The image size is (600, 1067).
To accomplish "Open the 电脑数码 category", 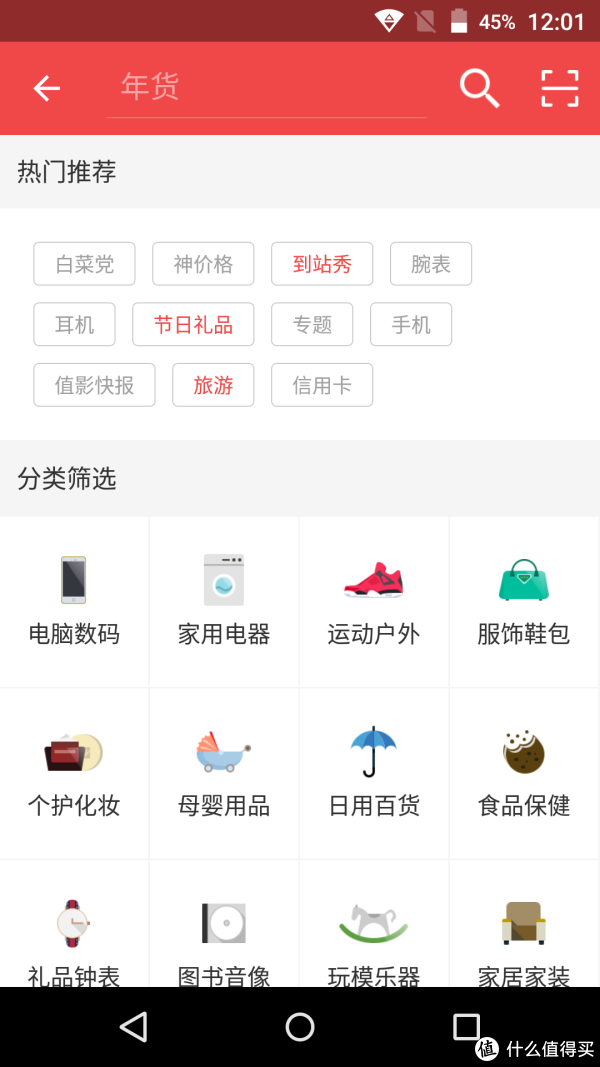I will pyautogui.click(x=74, y=602).
